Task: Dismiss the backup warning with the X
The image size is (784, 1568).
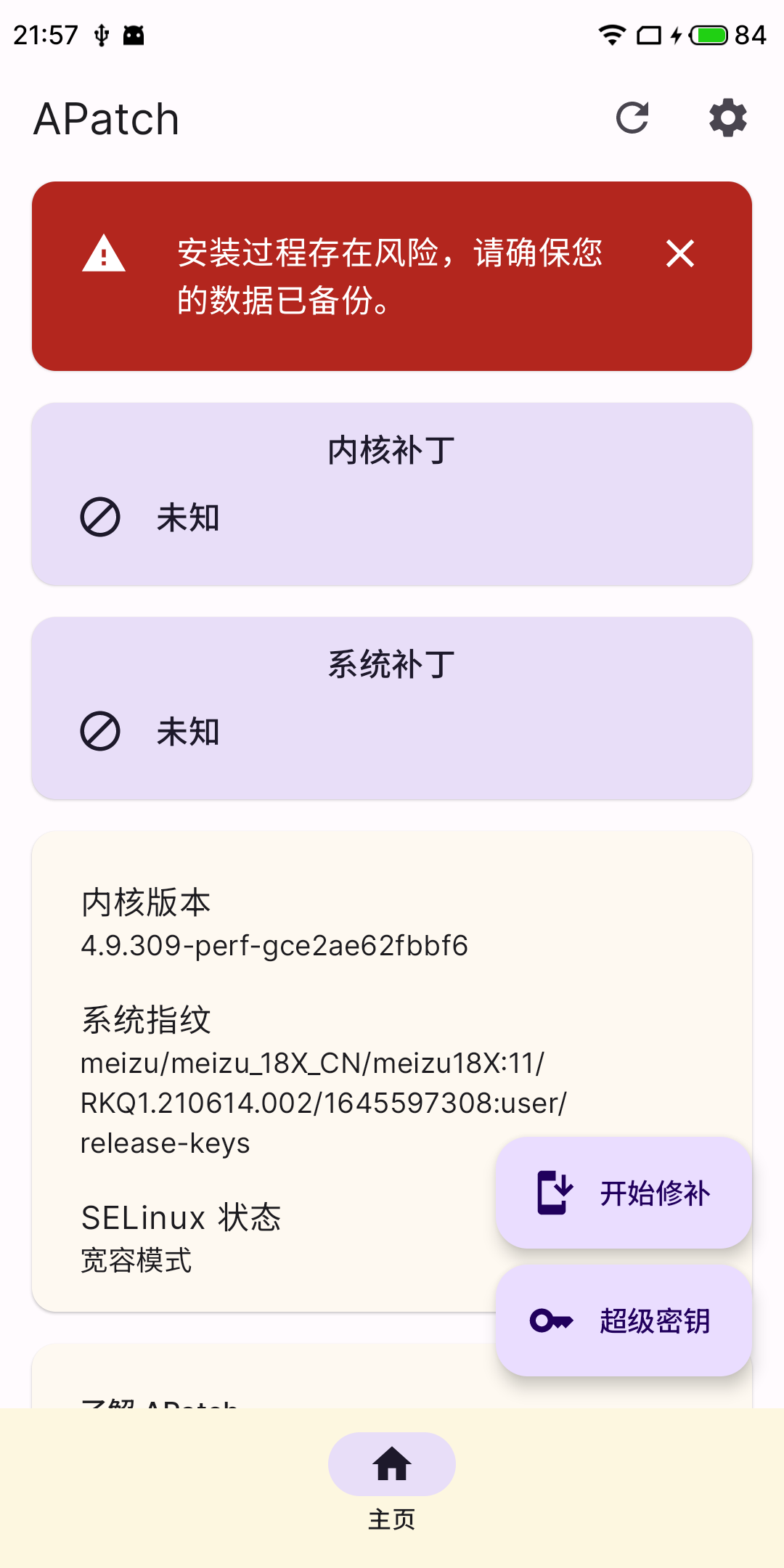Action: tap(680, 256)
